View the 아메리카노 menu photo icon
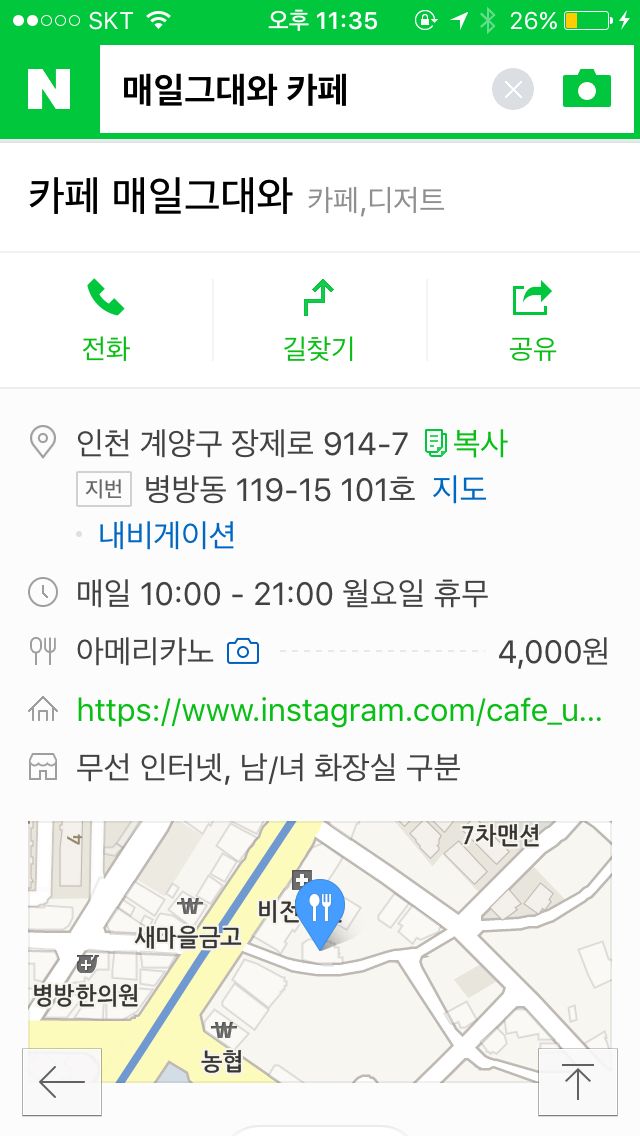640x1136 pixels. (x=243, y=651)
